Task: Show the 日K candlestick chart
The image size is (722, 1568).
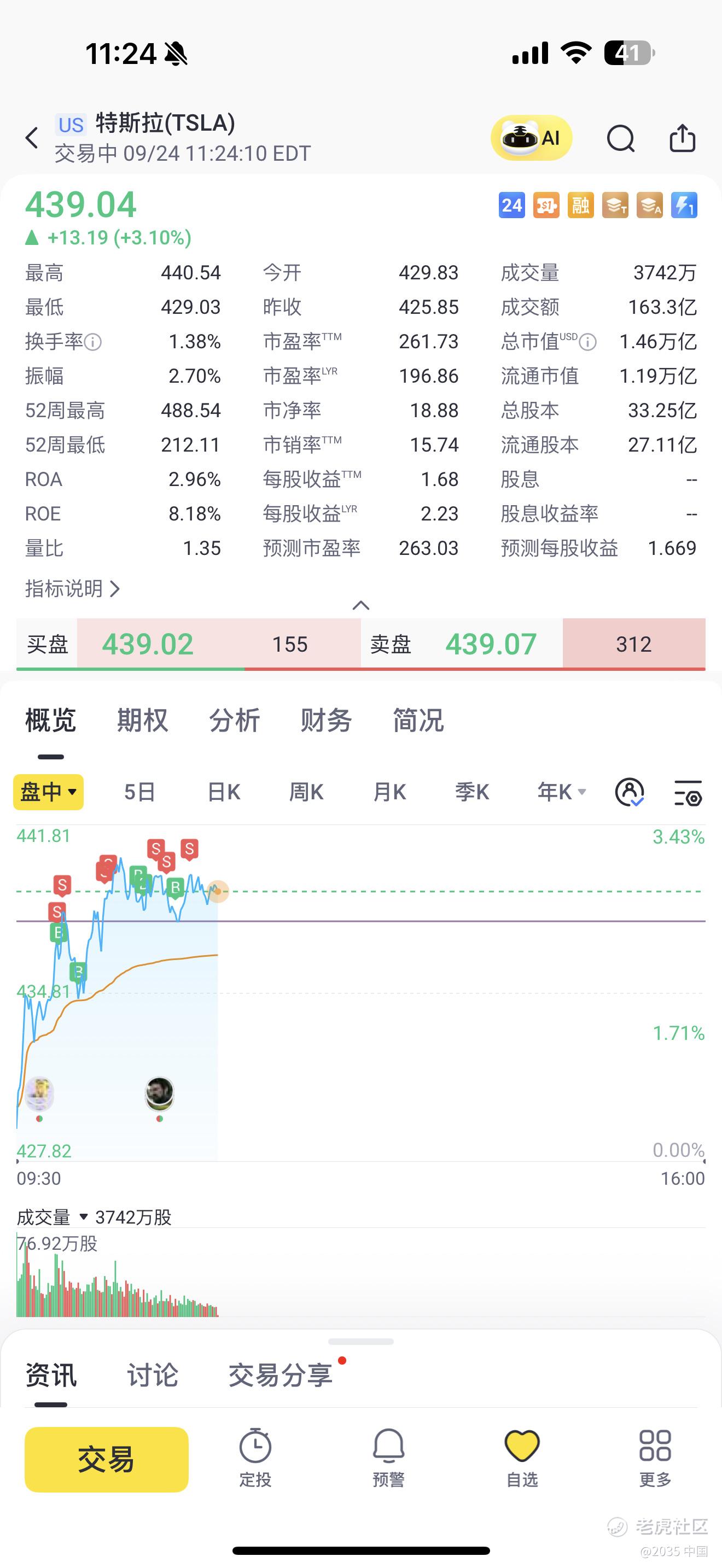Action: (223, 792)
